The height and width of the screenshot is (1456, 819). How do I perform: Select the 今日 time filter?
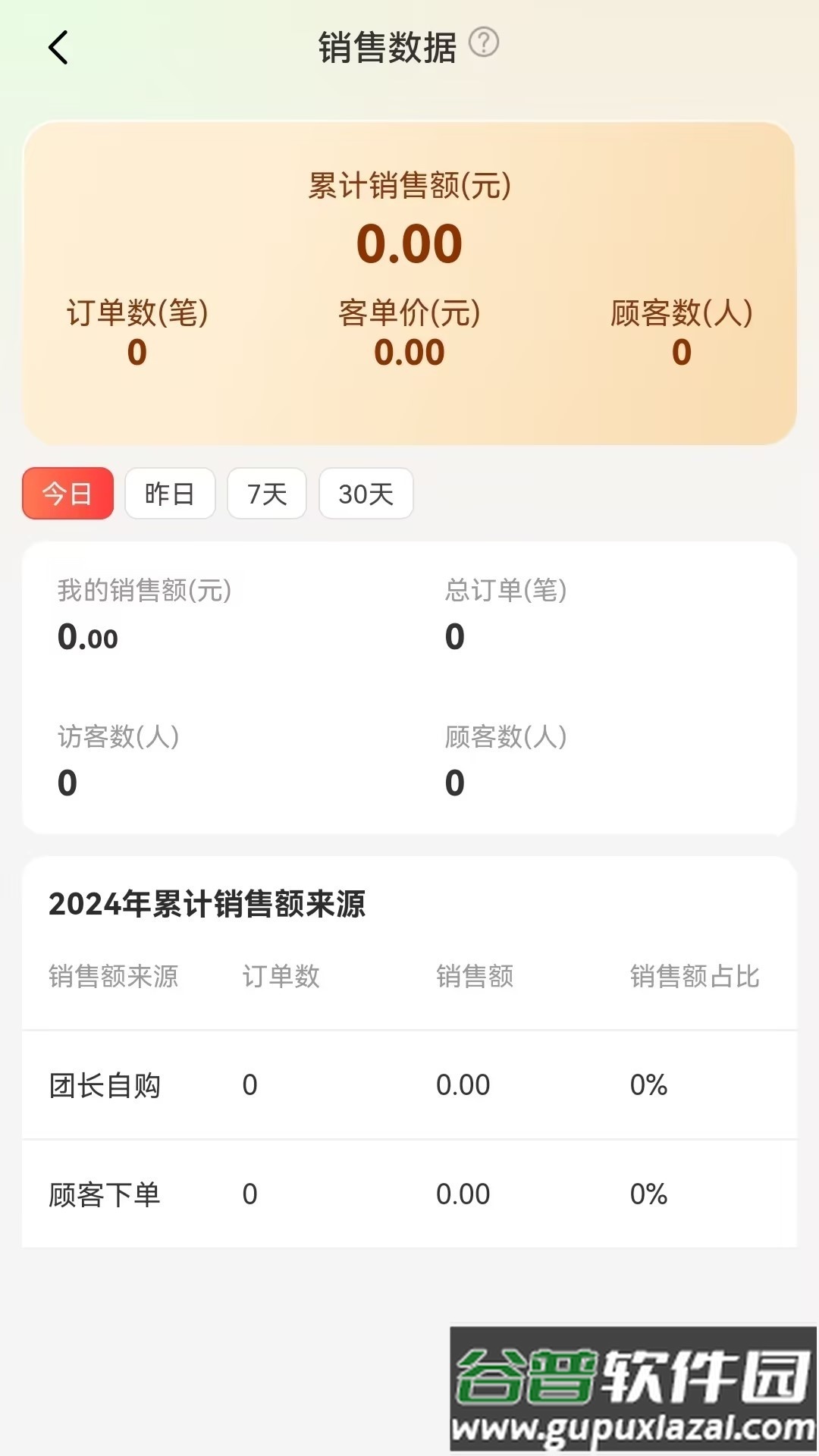click(67, 494)
